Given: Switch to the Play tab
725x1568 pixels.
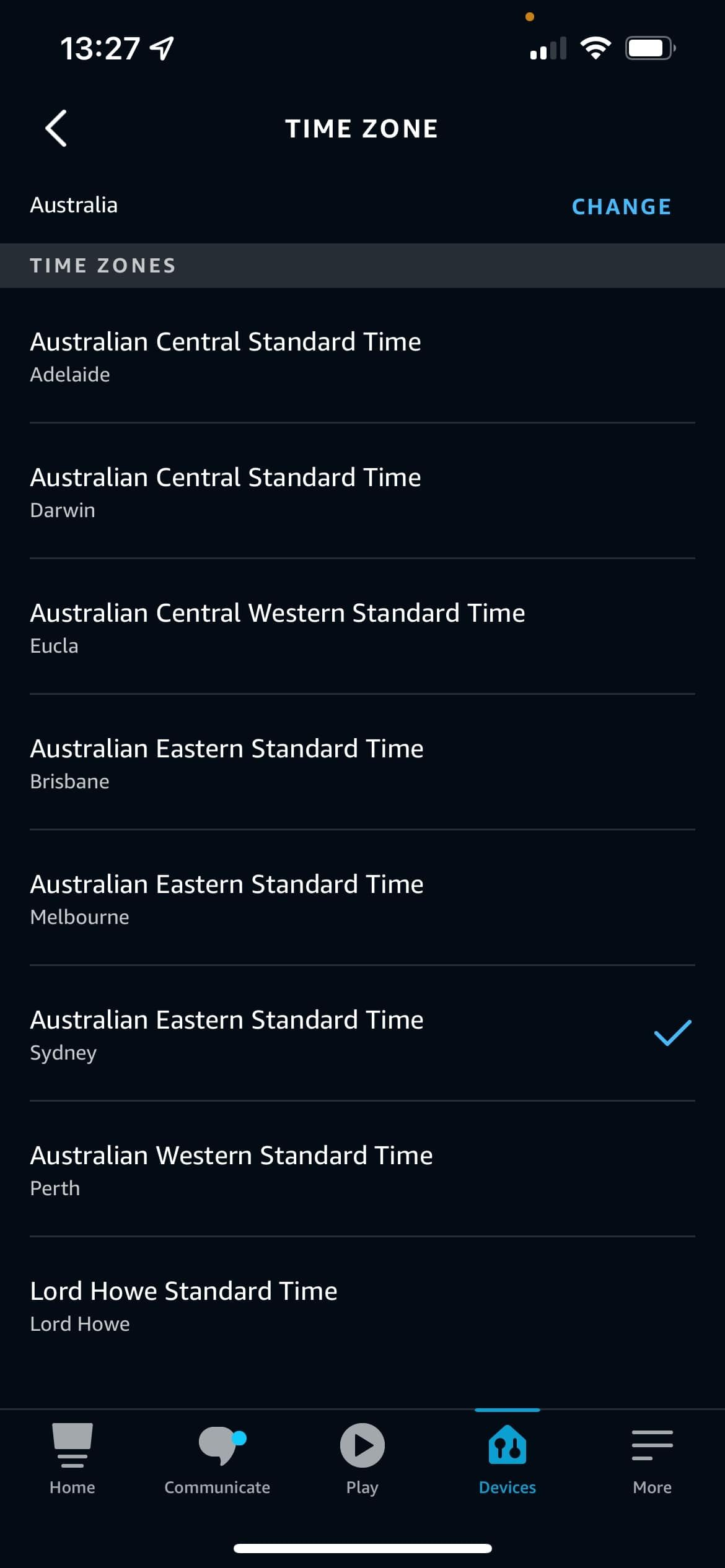Looking at the screenshot, I should point(362,1459).
